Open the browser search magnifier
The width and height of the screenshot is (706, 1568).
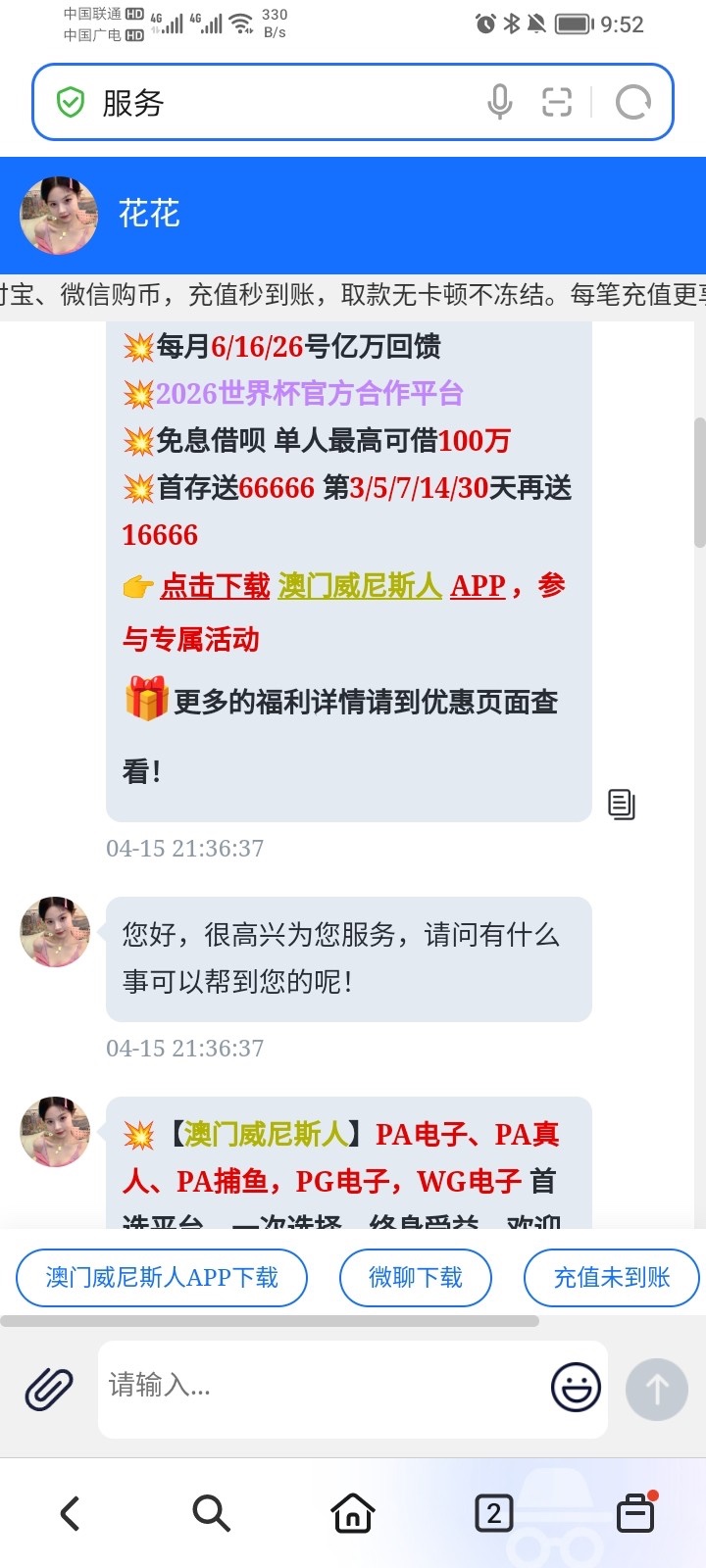click(x=211, y=1513)
